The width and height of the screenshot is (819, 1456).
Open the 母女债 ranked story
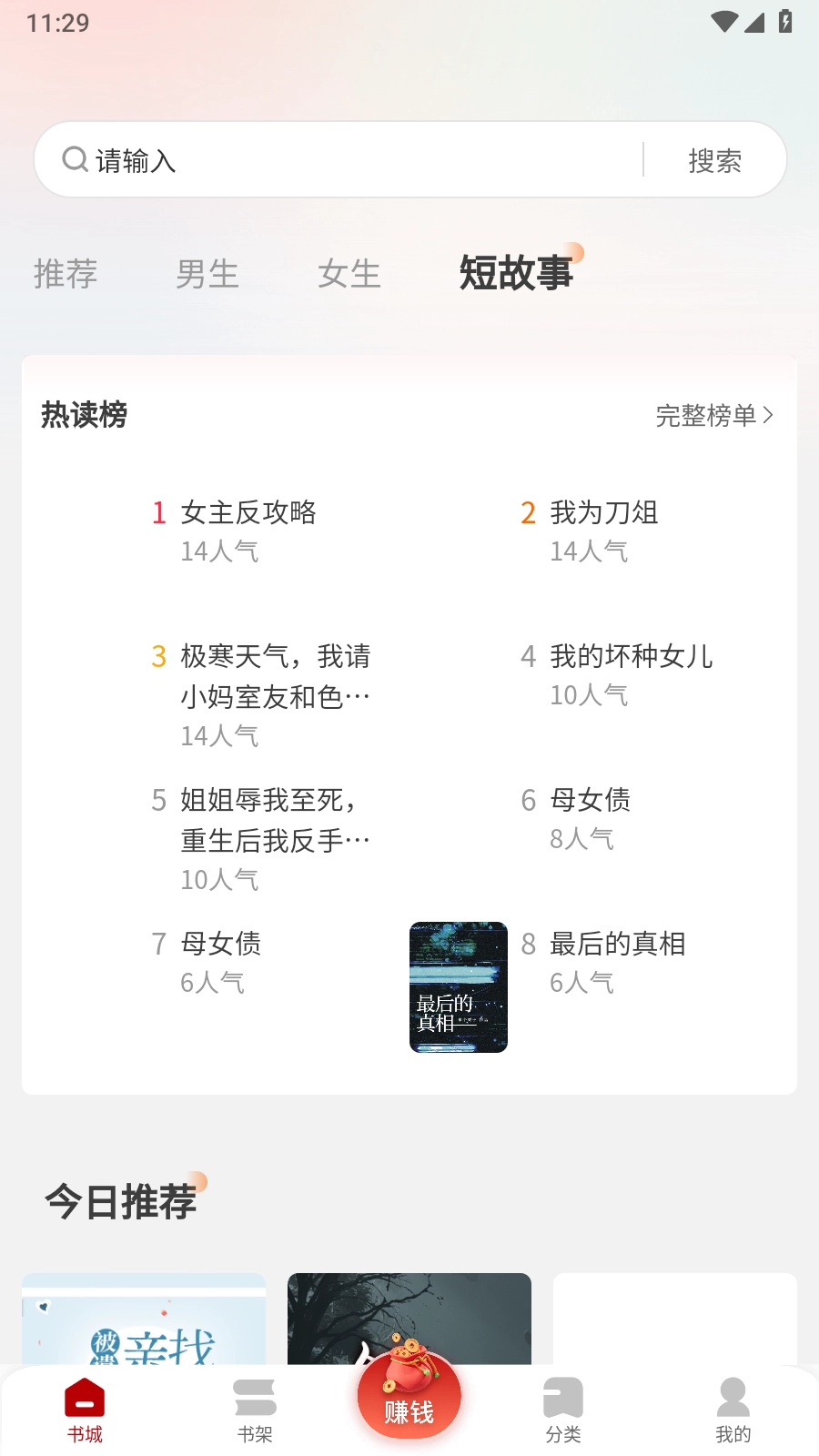coord(592,800)
